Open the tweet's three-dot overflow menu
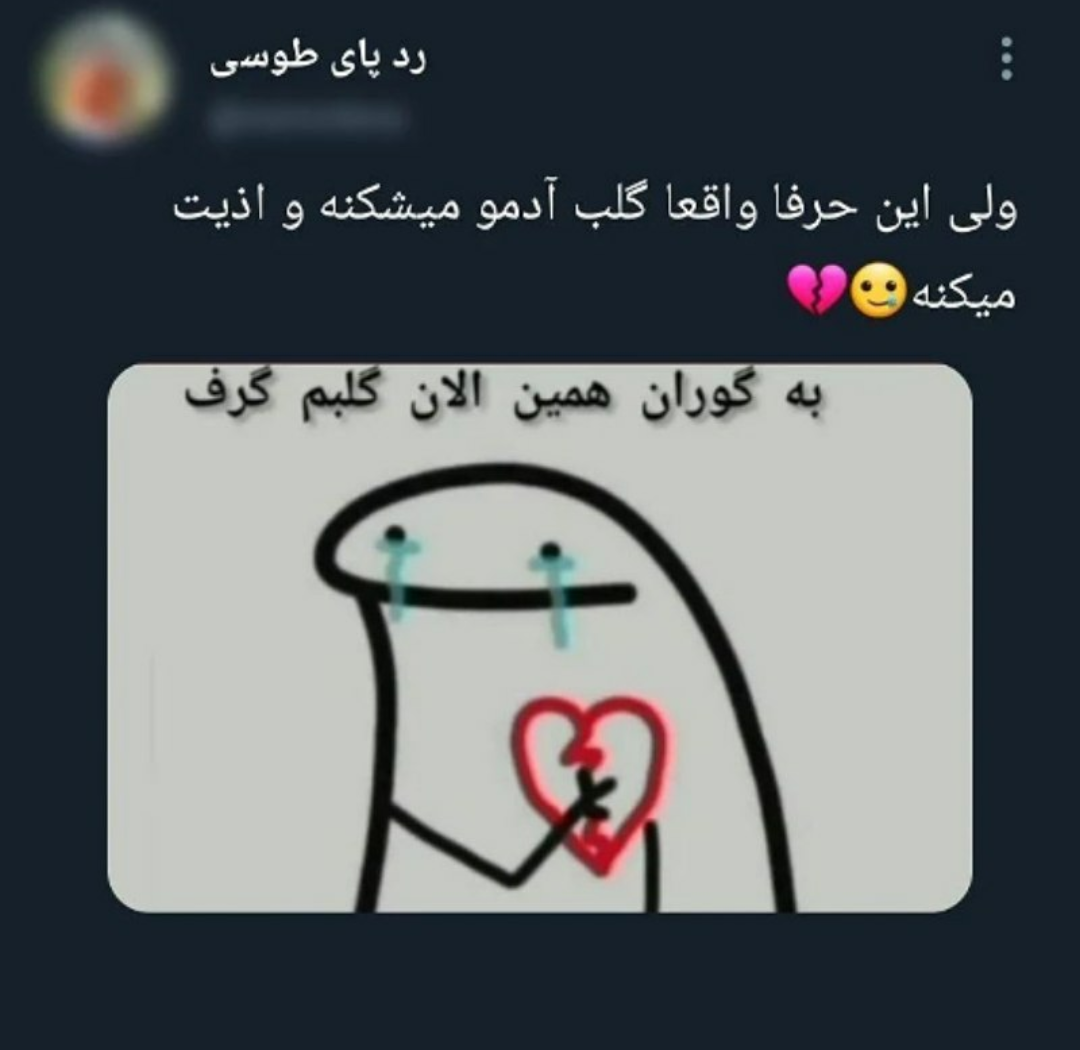Viewport: 1080px width, 1050px height. pos(1006,59)
